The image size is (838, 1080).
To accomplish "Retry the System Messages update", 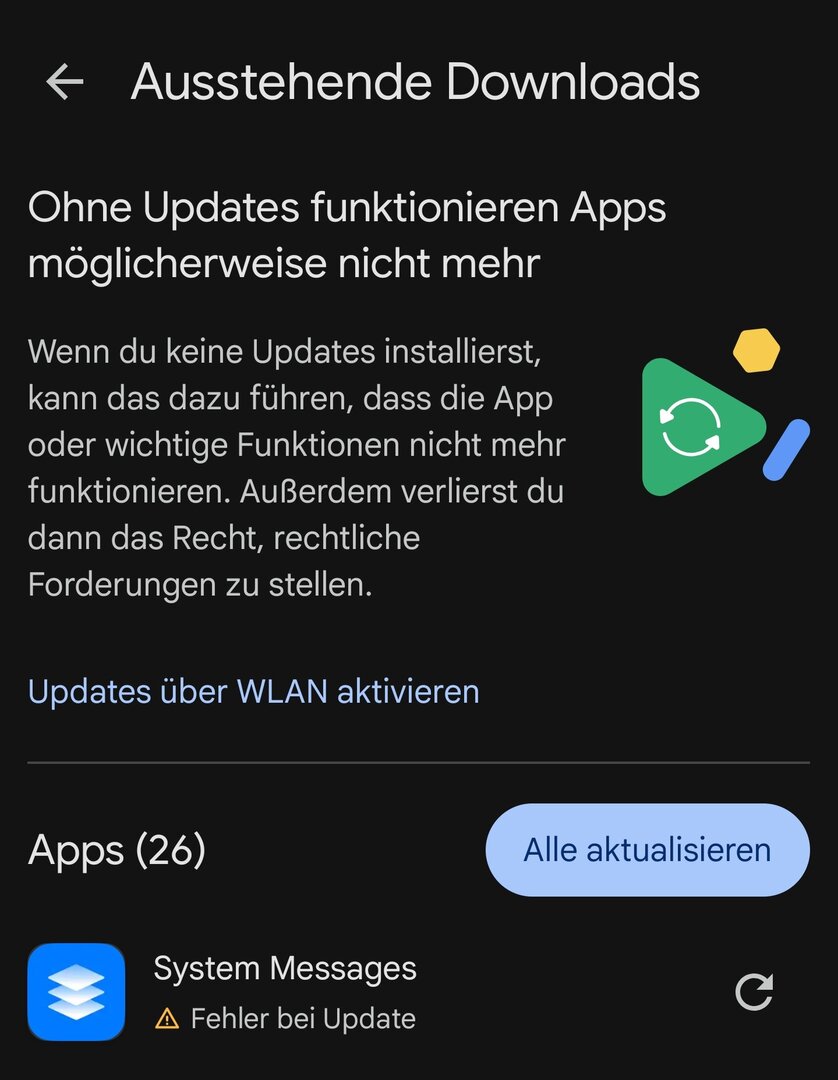I will click(x=754, y=992).
